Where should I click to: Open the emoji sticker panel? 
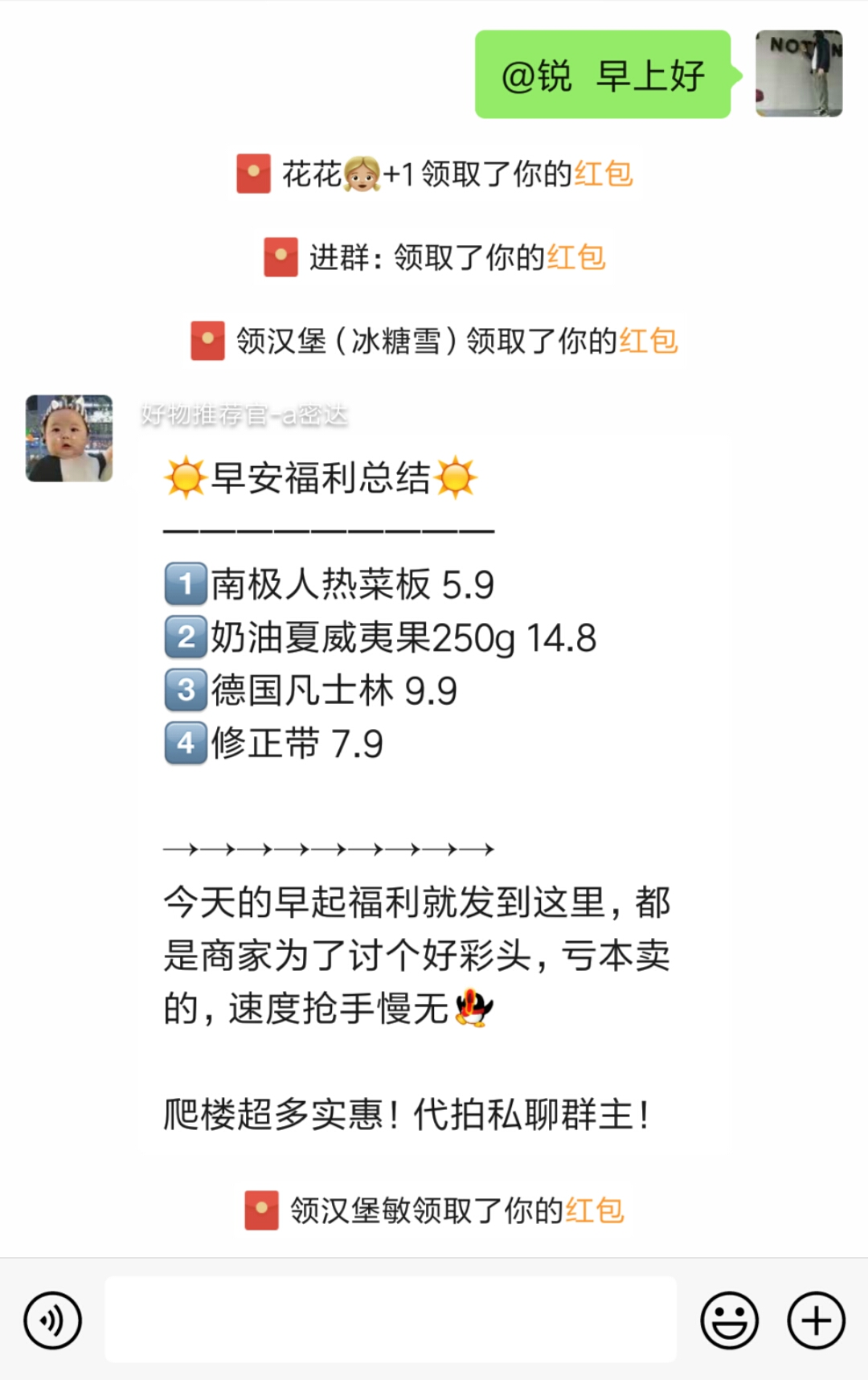[x=729, y=1320]
